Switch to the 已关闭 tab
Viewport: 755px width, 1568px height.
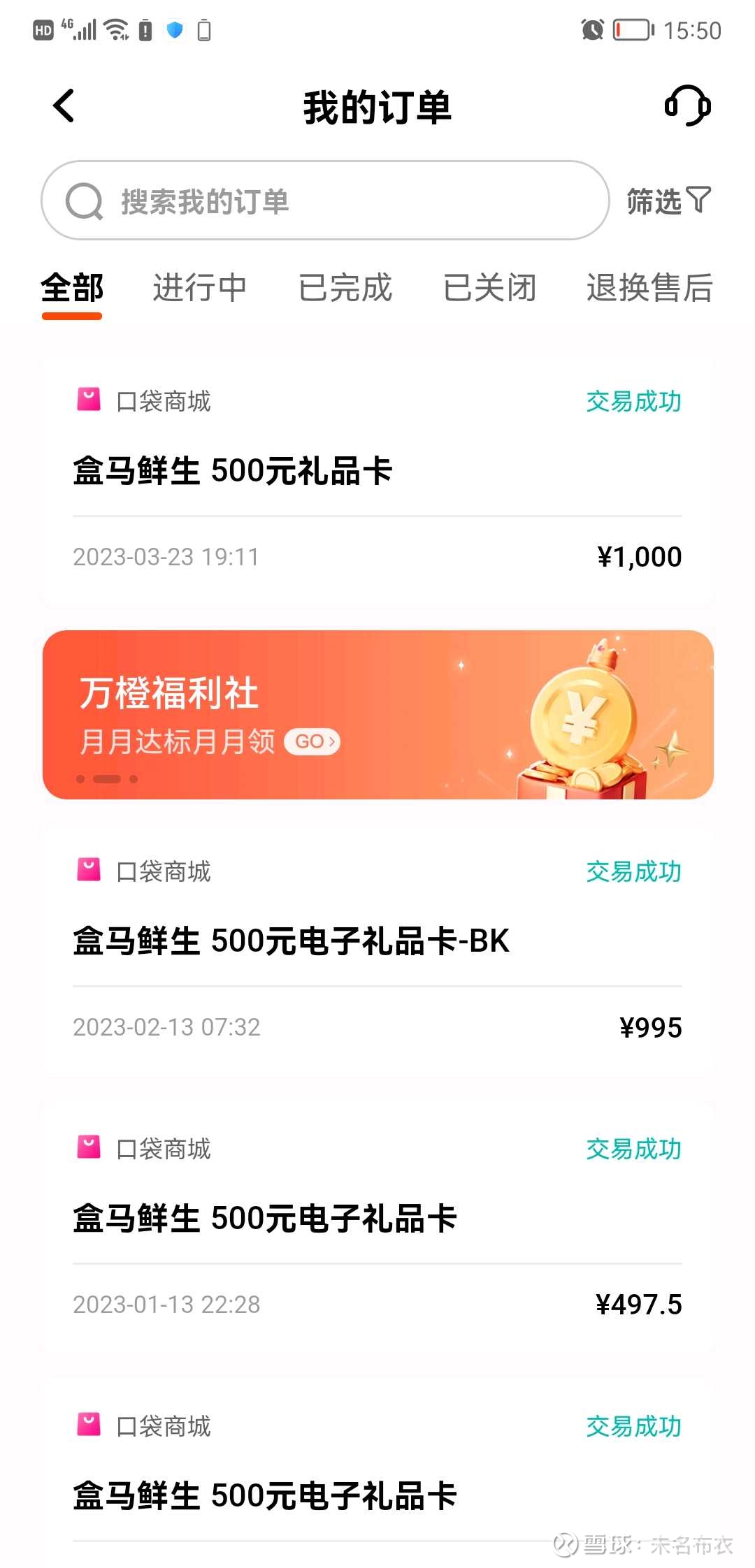point(490,288)
